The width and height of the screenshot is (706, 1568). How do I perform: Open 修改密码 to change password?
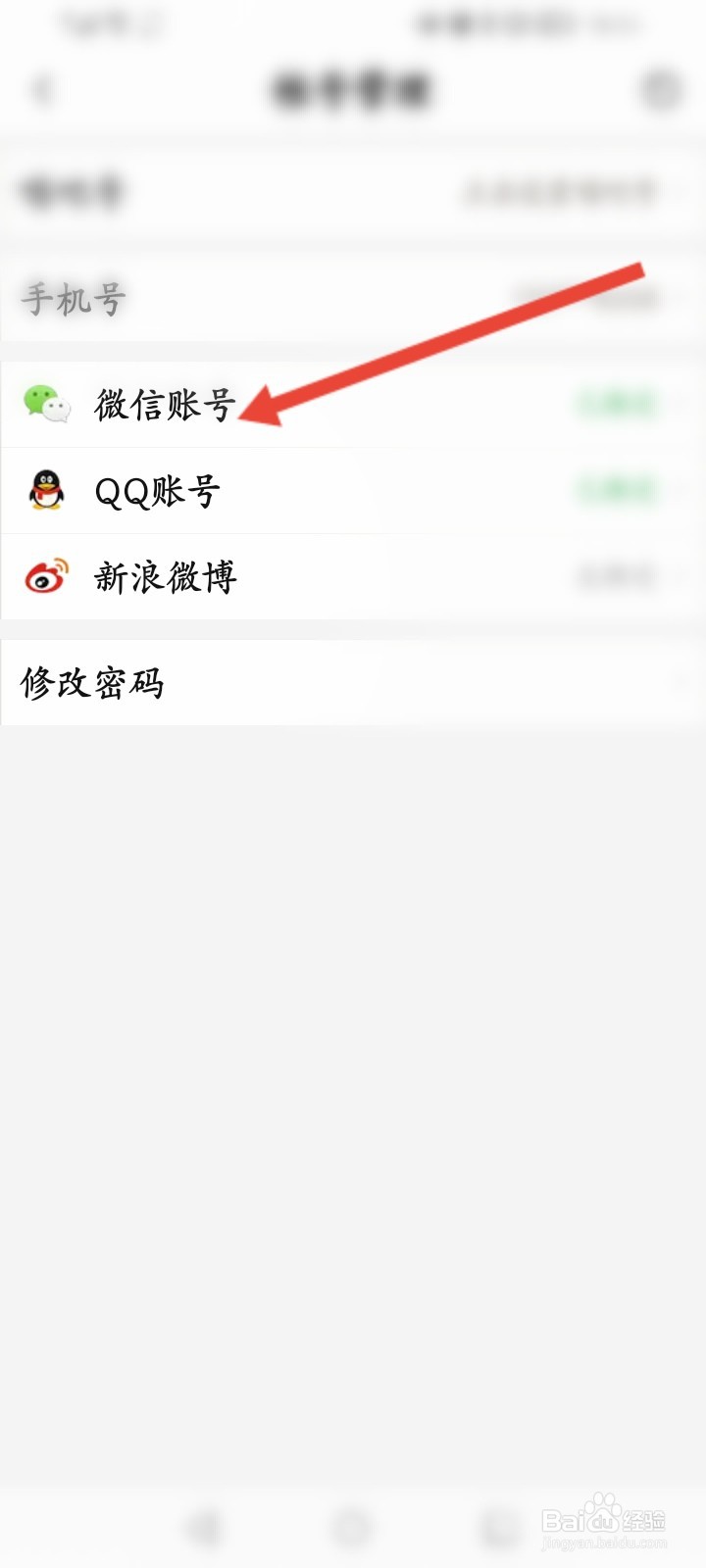point(94,682)
